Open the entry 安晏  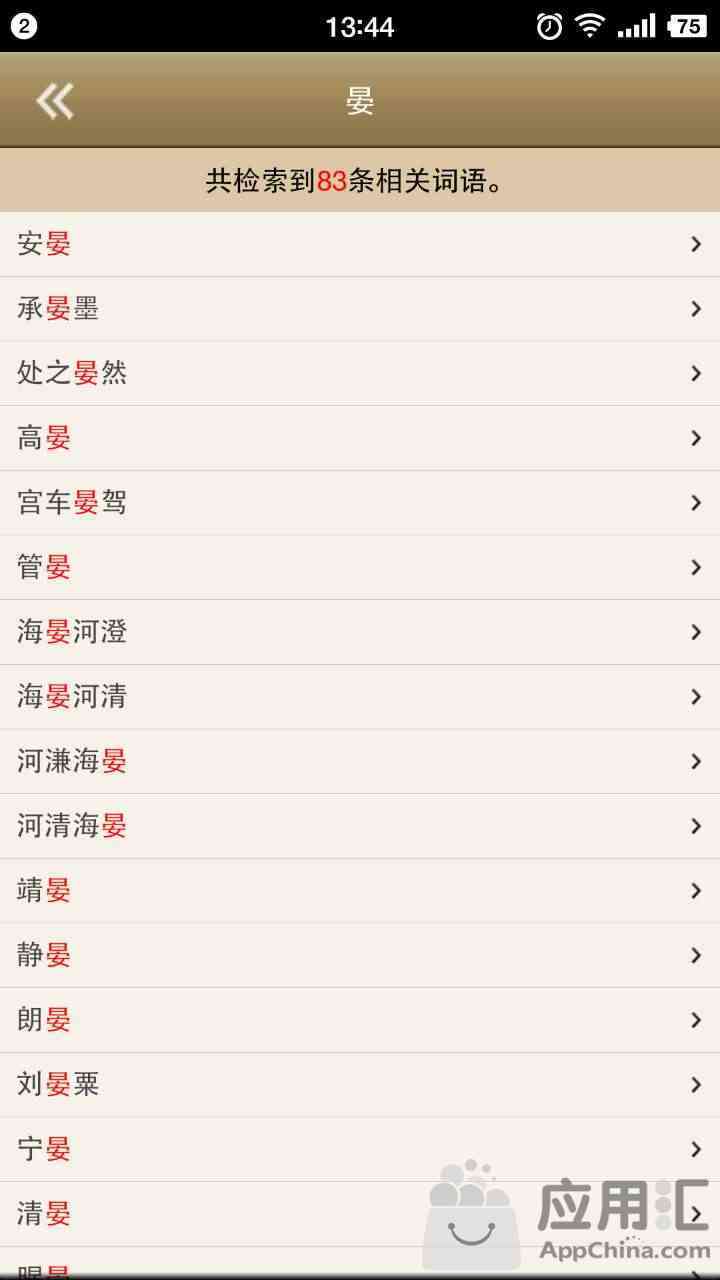point(360,244)
